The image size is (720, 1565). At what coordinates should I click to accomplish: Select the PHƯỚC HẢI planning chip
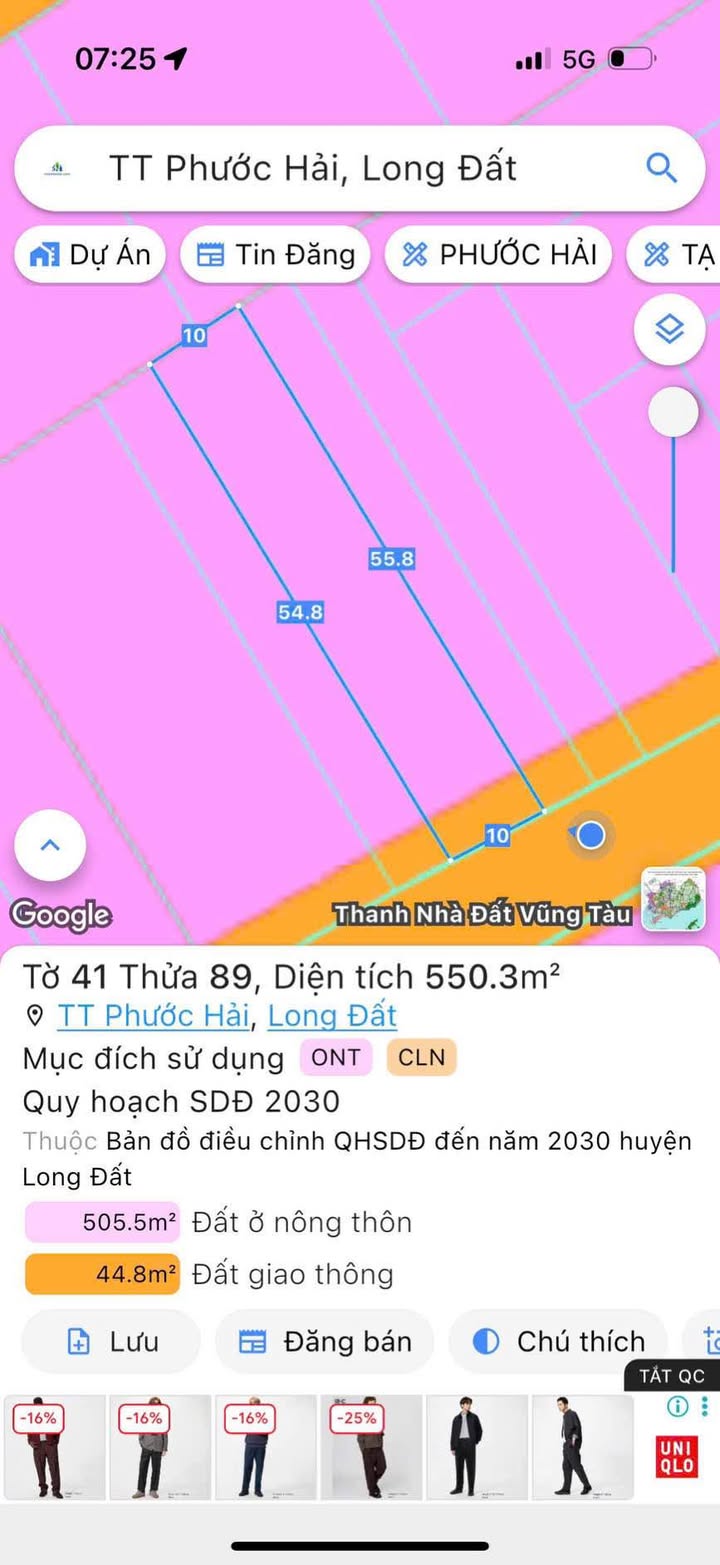pyautogui.click(x=498, y=255)
